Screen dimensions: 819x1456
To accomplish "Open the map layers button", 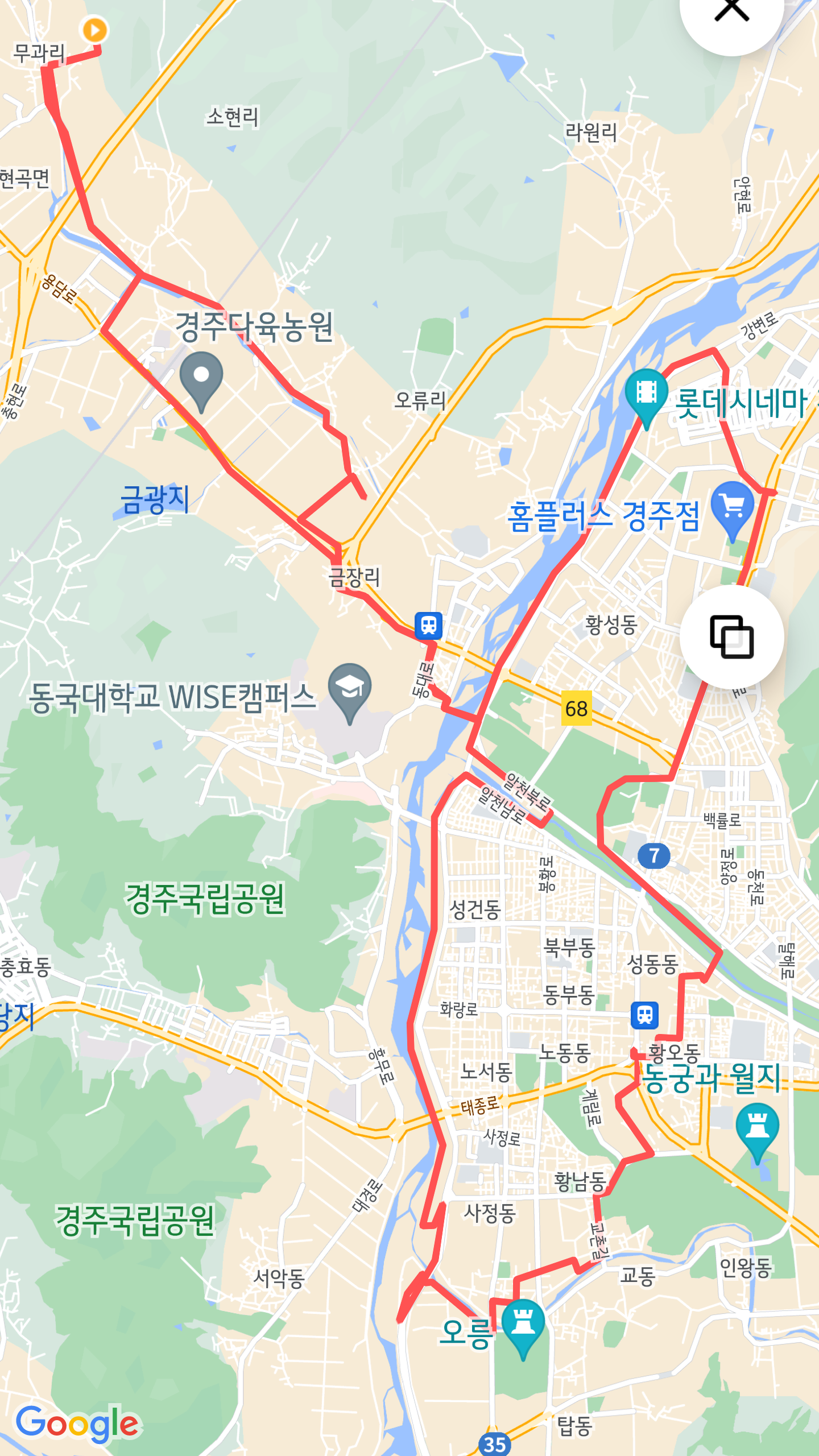I will click(x=731, y=637).
